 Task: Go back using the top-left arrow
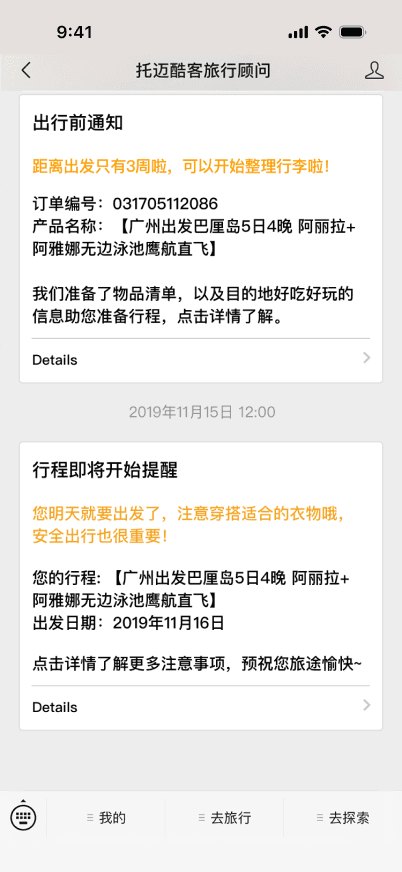[26, 71]
